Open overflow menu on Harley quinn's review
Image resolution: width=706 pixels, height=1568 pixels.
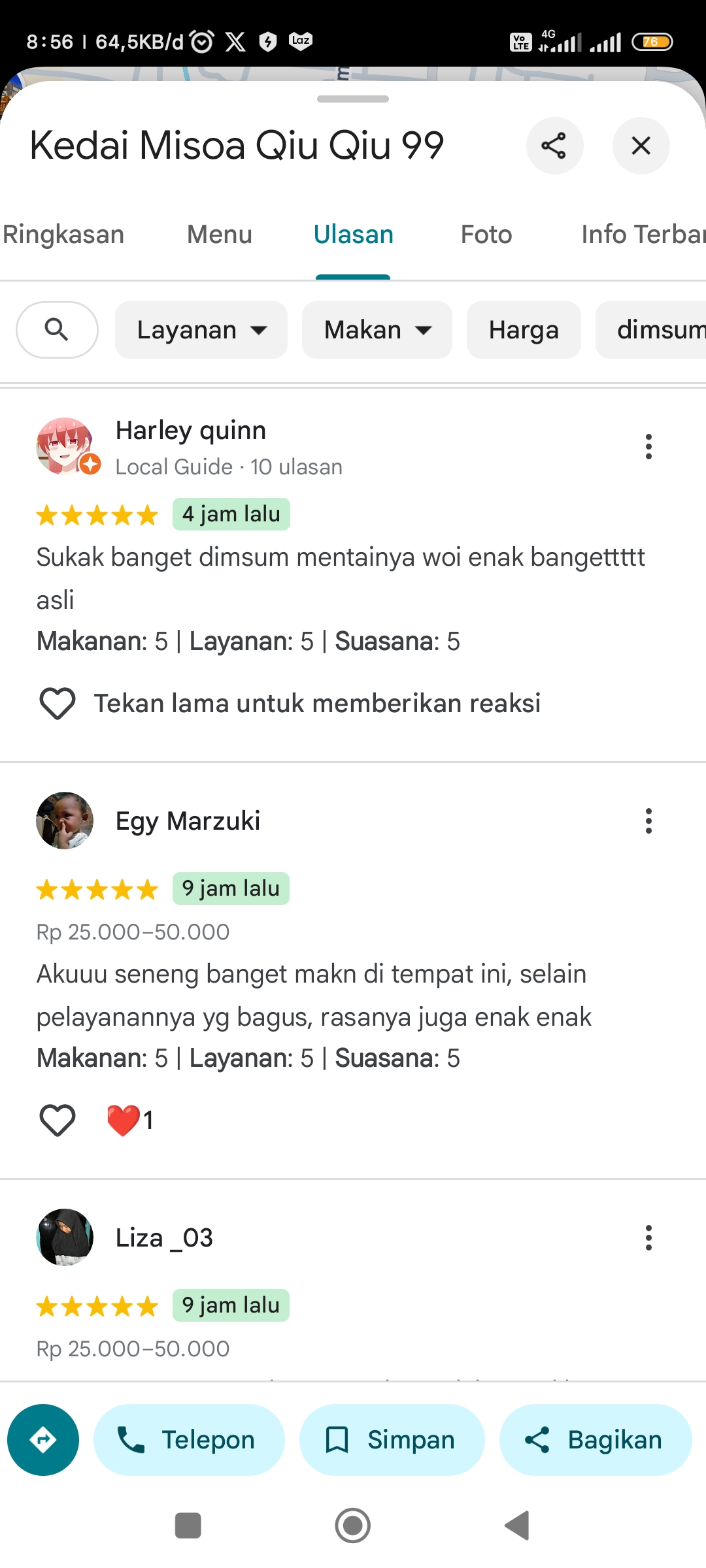point(648,447)
